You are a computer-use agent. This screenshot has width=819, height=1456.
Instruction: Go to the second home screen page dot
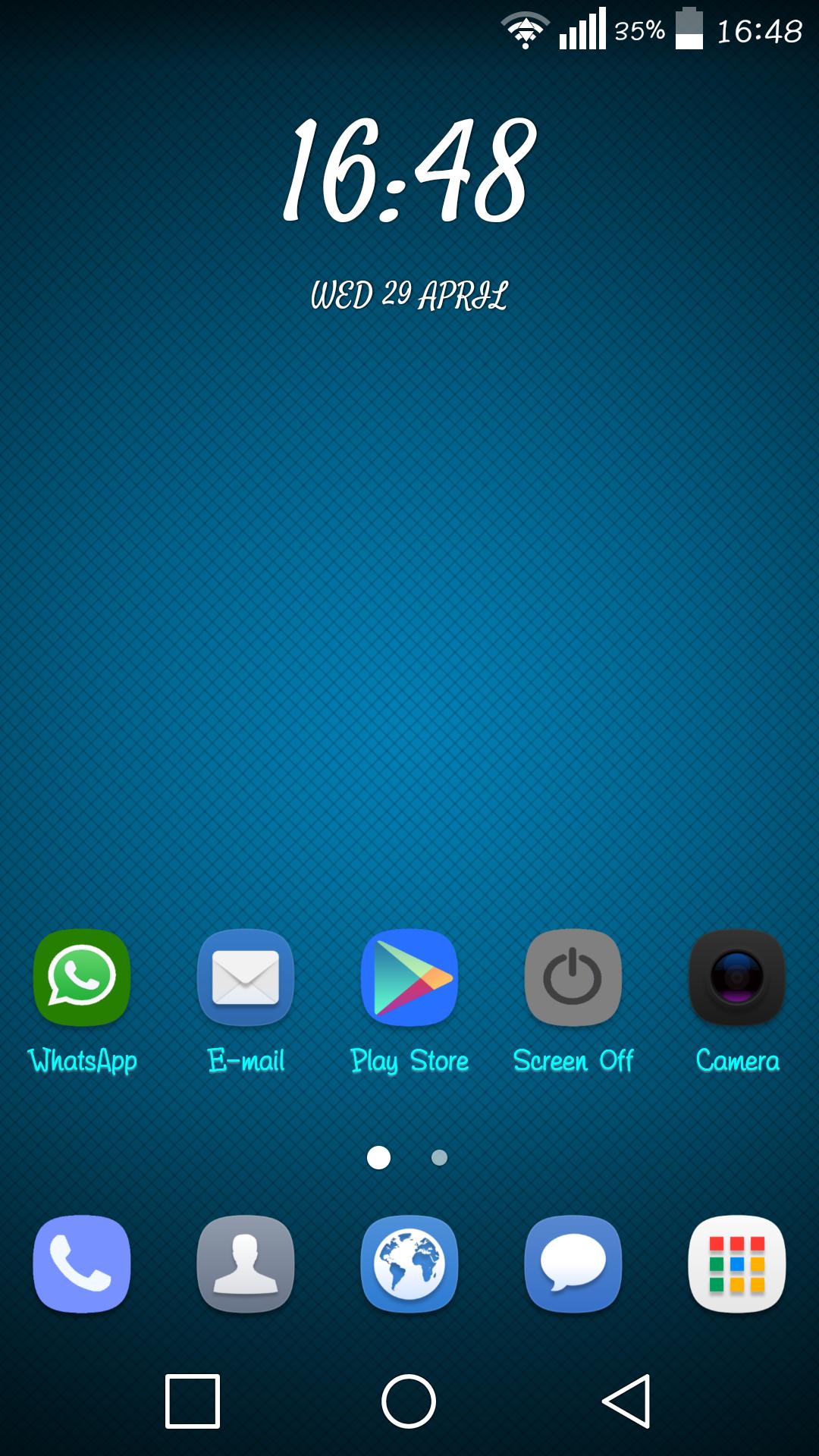point(439,1158)
